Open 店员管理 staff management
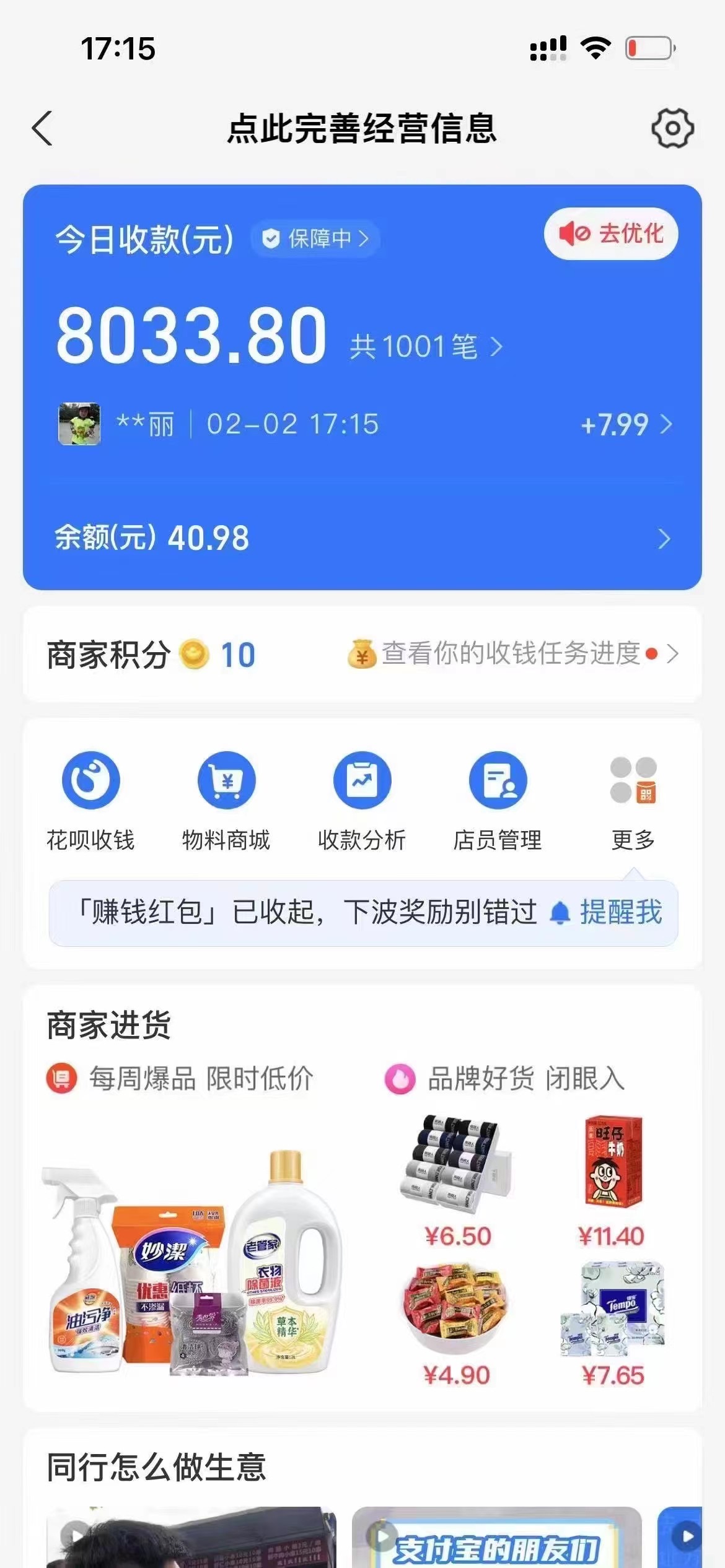This screenshot has width=725, height=1568. (x=498, y=800)
